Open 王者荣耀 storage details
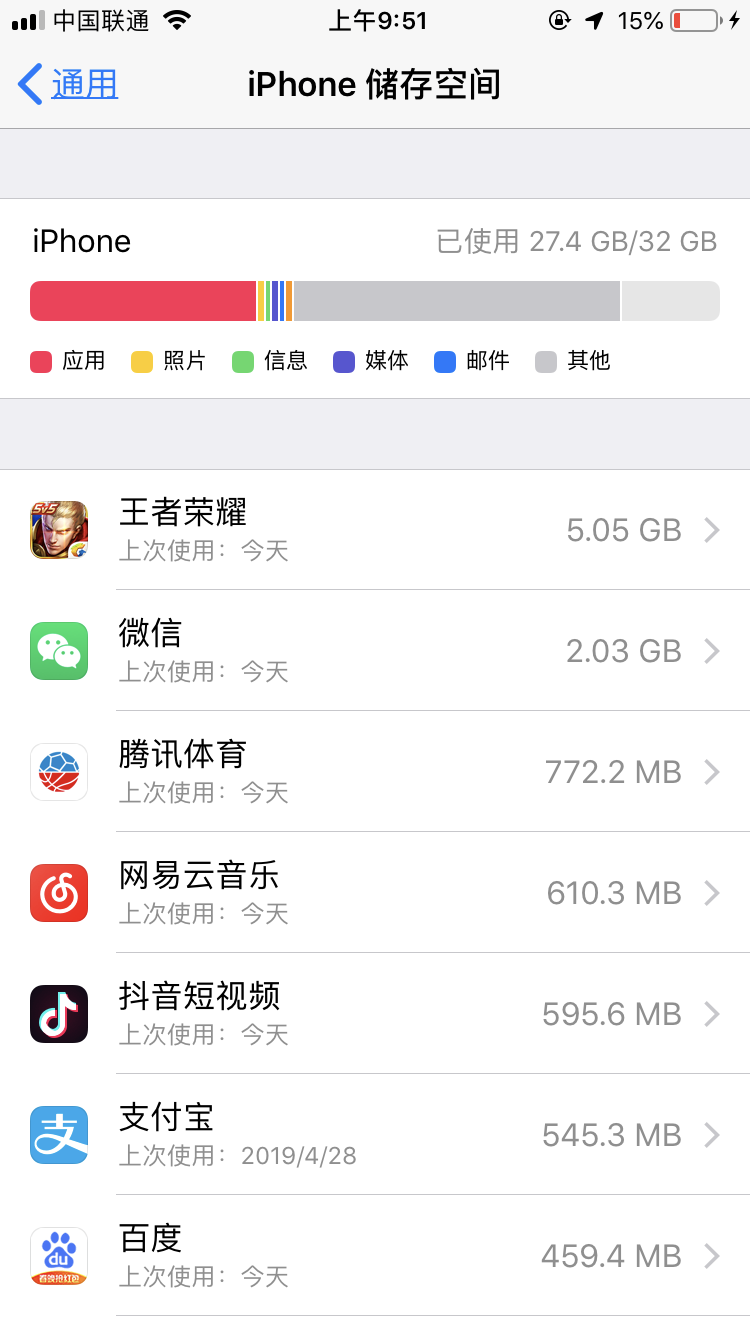This screenshot has height=1334, width=750. coord(375,530)
